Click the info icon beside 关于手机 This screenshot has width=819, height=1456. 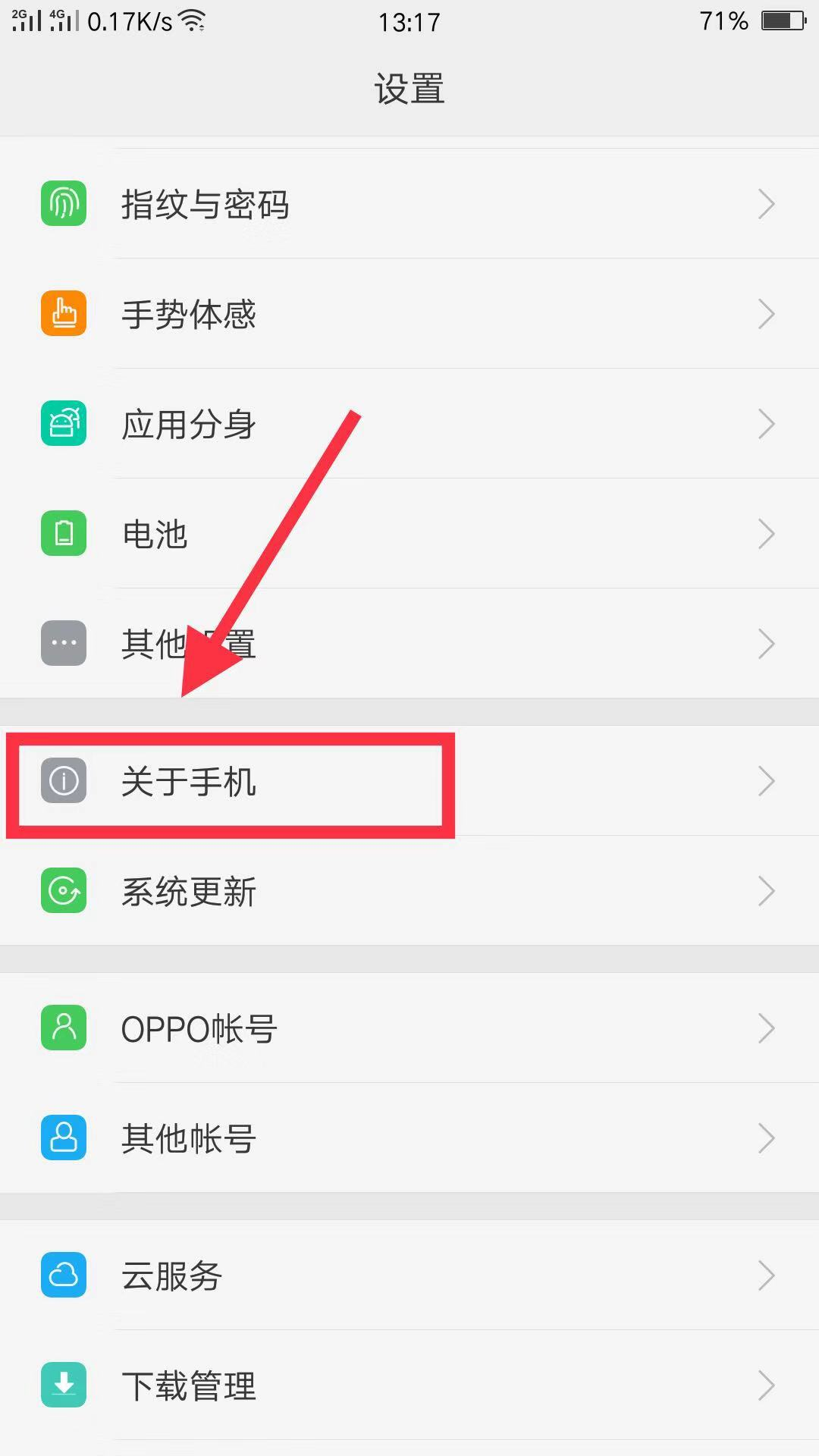pos(64,782)
